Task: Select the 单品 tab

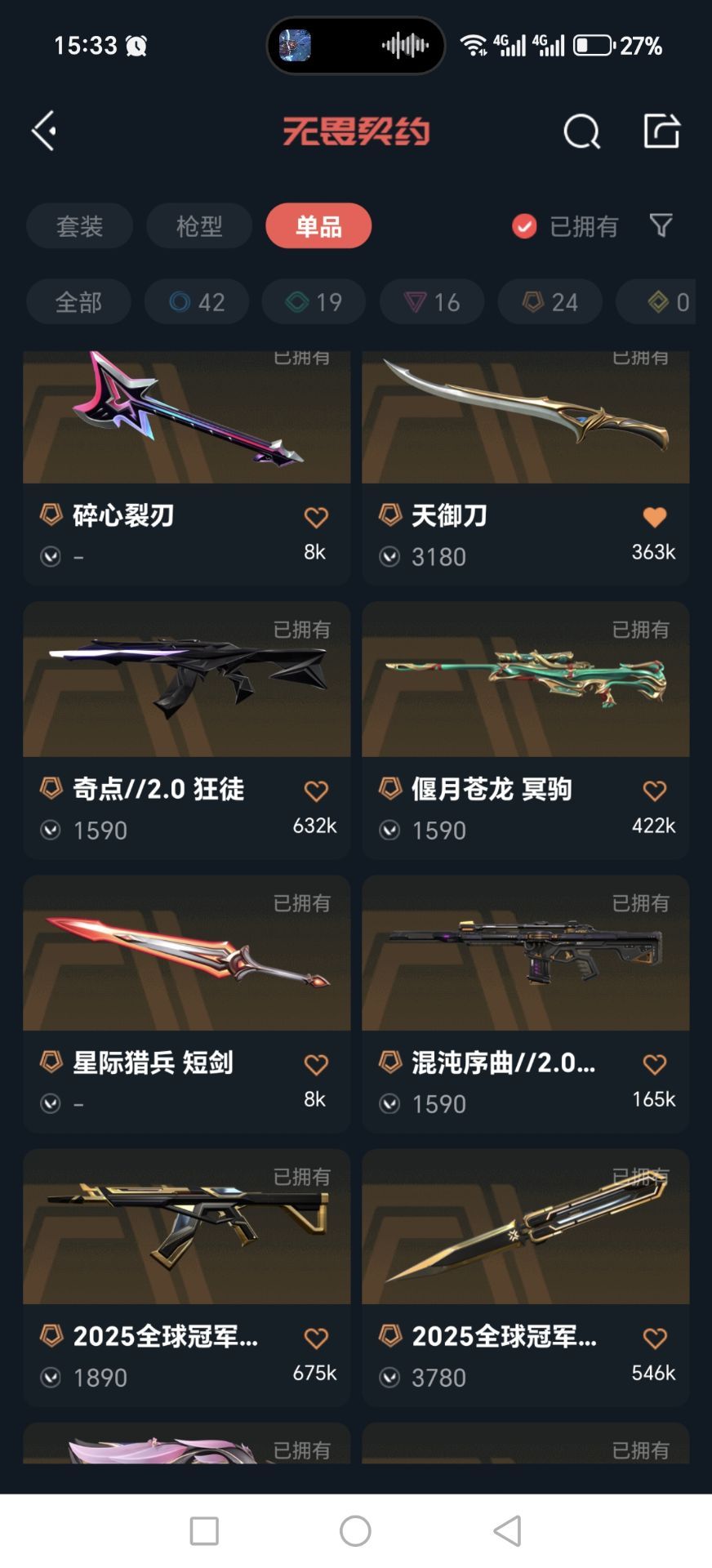Action: [318, 225]
